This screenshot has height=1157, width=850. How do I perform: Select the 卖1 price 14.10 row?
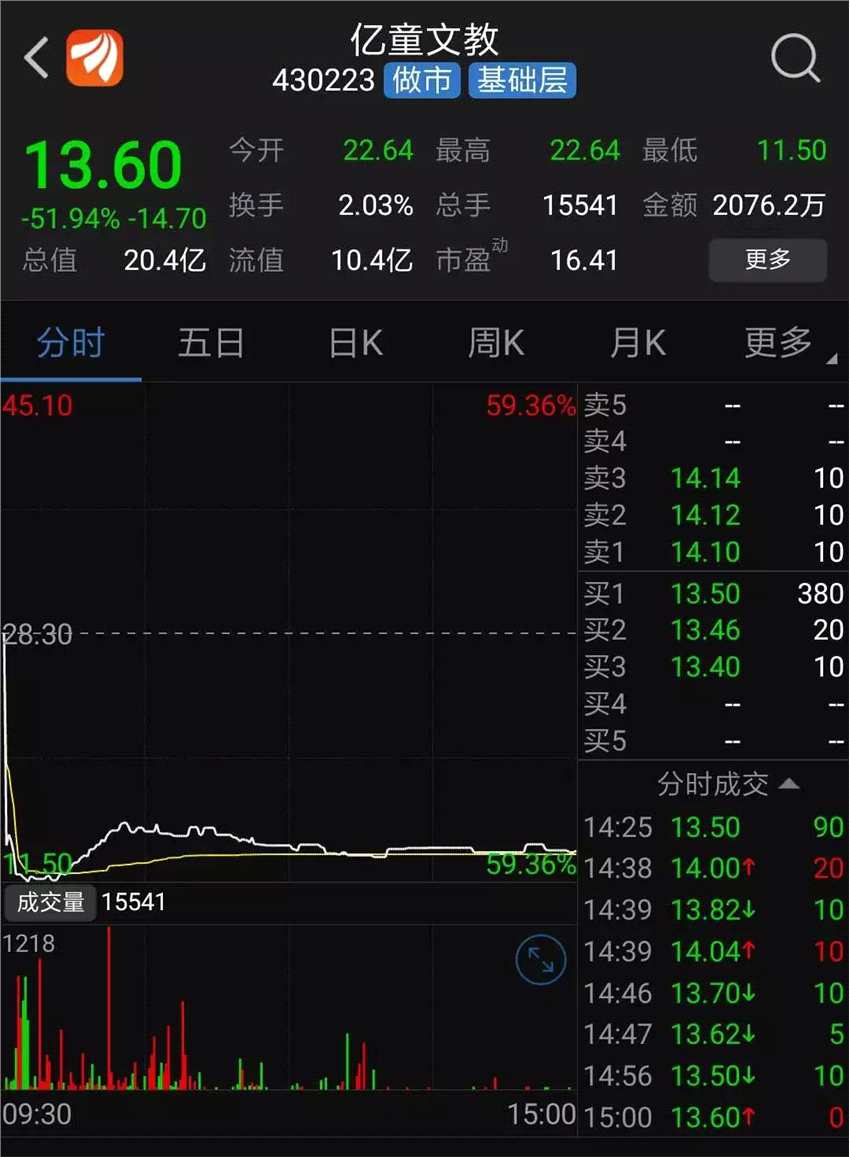point(712,552)
